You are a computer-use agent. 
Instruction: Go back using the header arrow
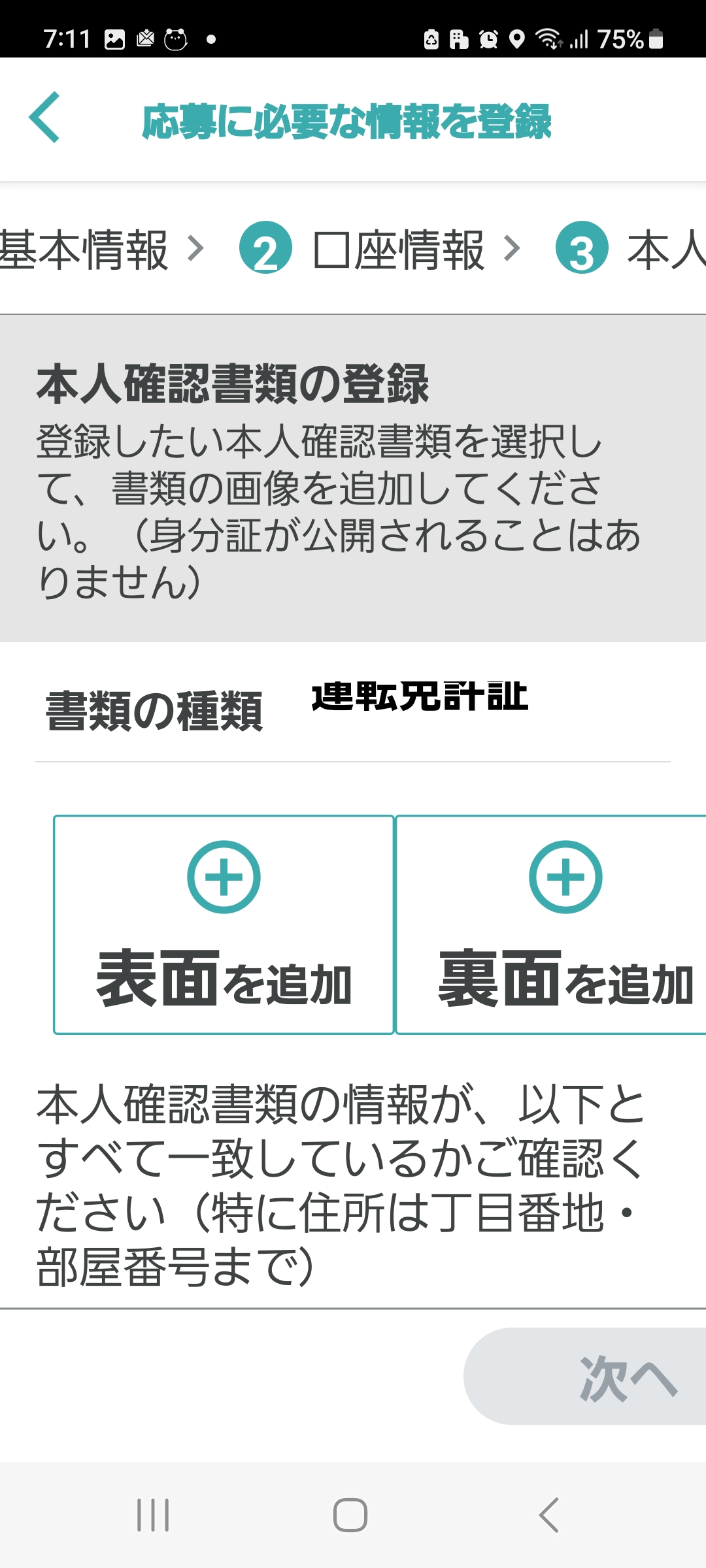pos(44,118)
